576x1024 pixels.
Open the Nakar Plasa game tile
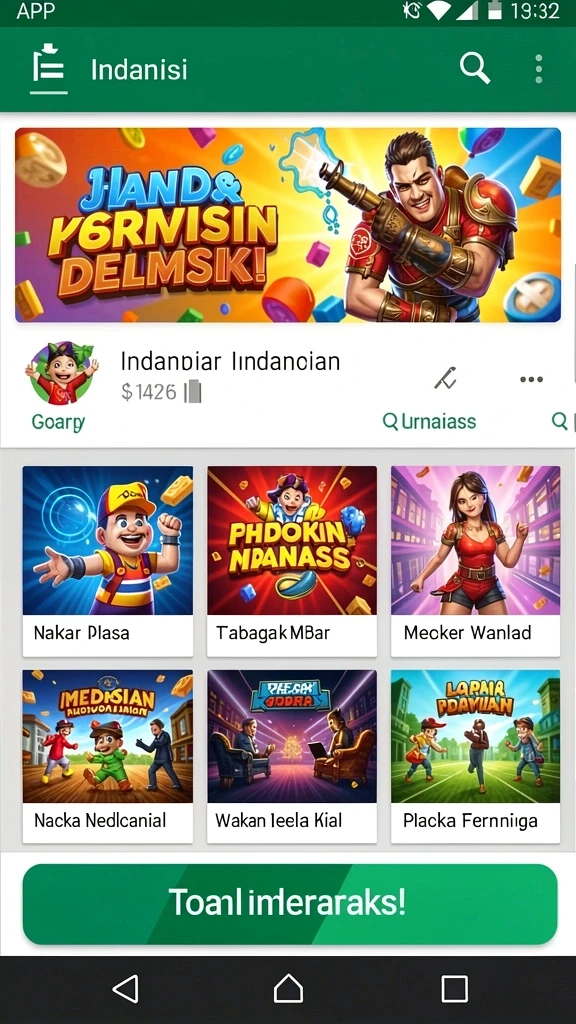click(108, 561)
